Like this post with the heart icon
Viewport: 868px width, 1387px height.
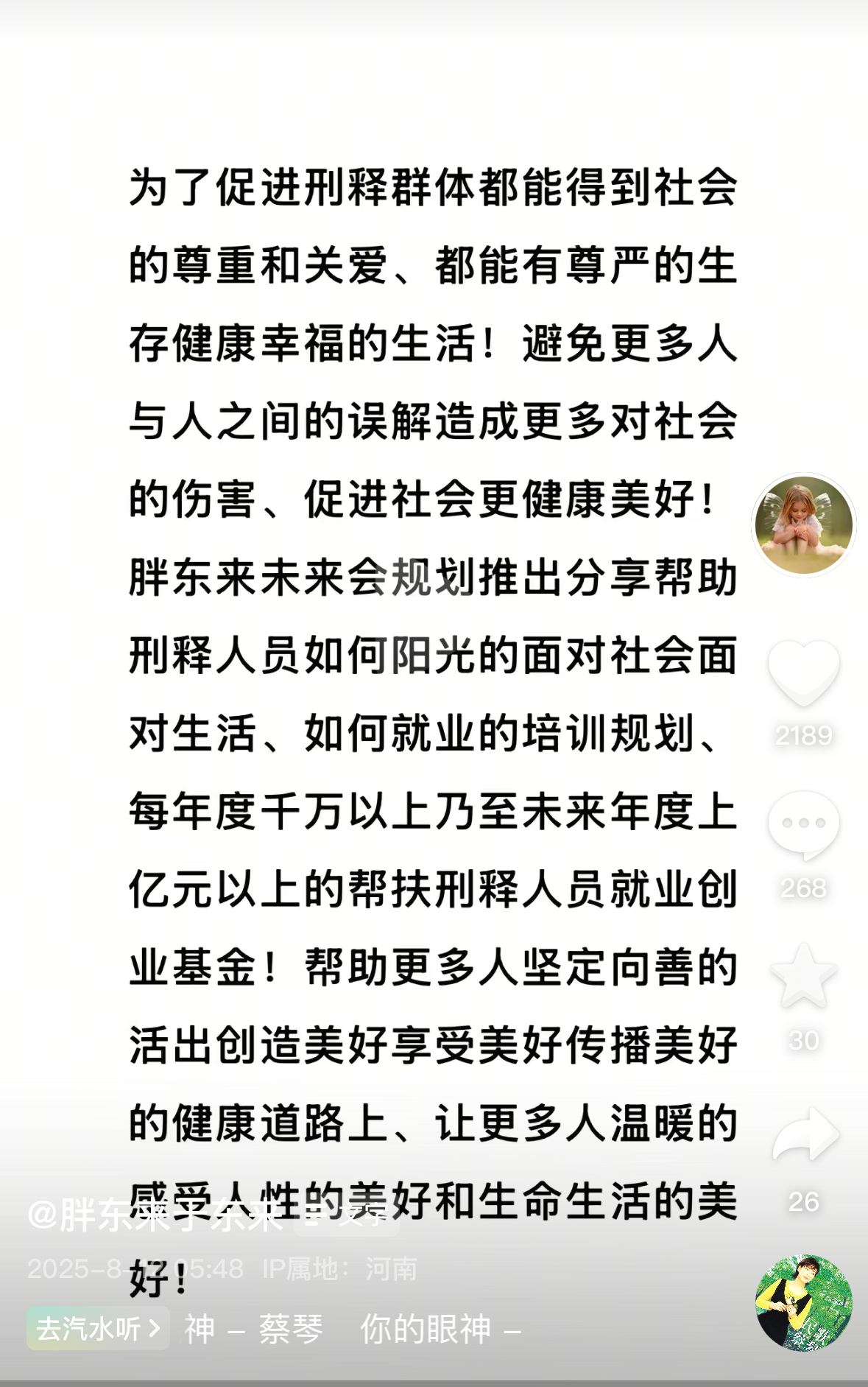point(803,673)
